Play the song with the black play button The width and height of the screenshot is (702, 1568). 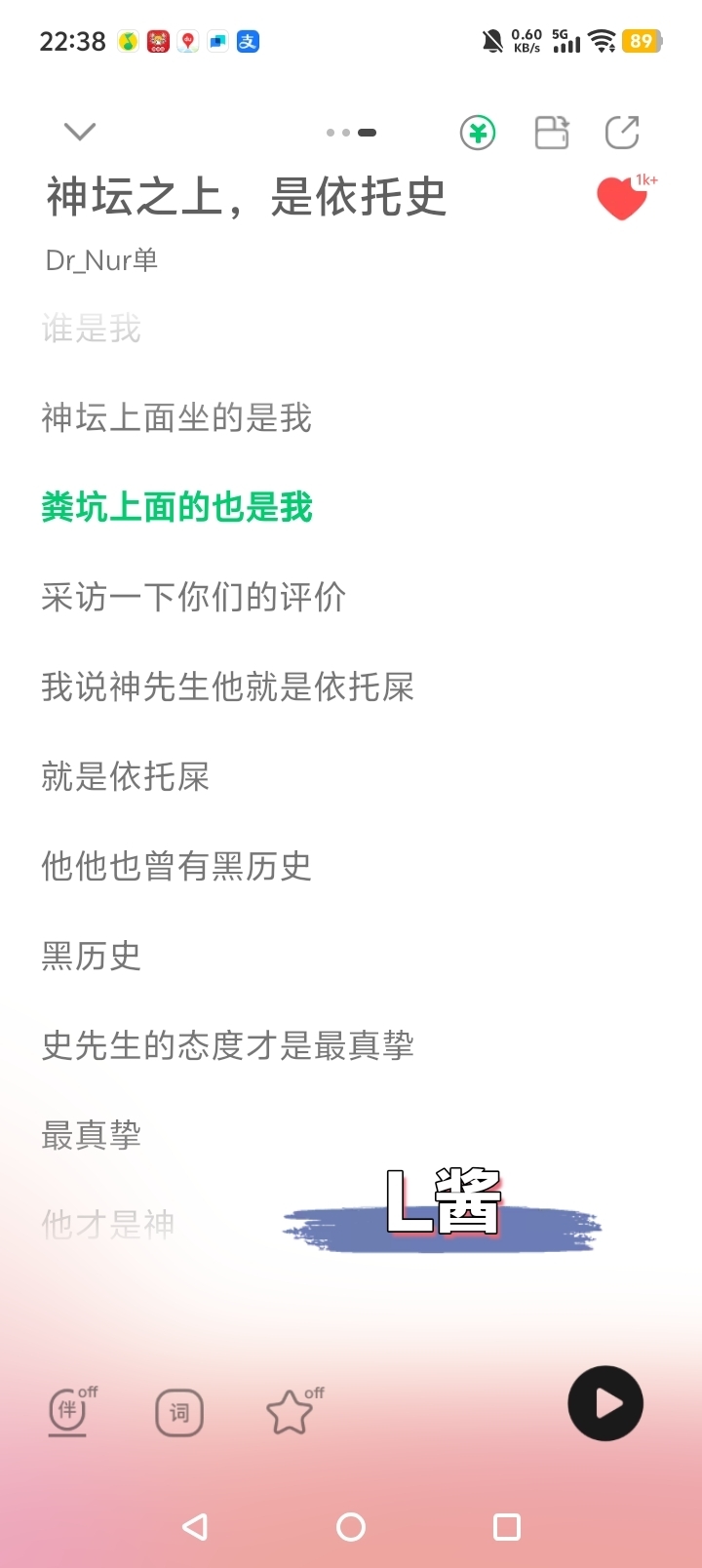605,1403
